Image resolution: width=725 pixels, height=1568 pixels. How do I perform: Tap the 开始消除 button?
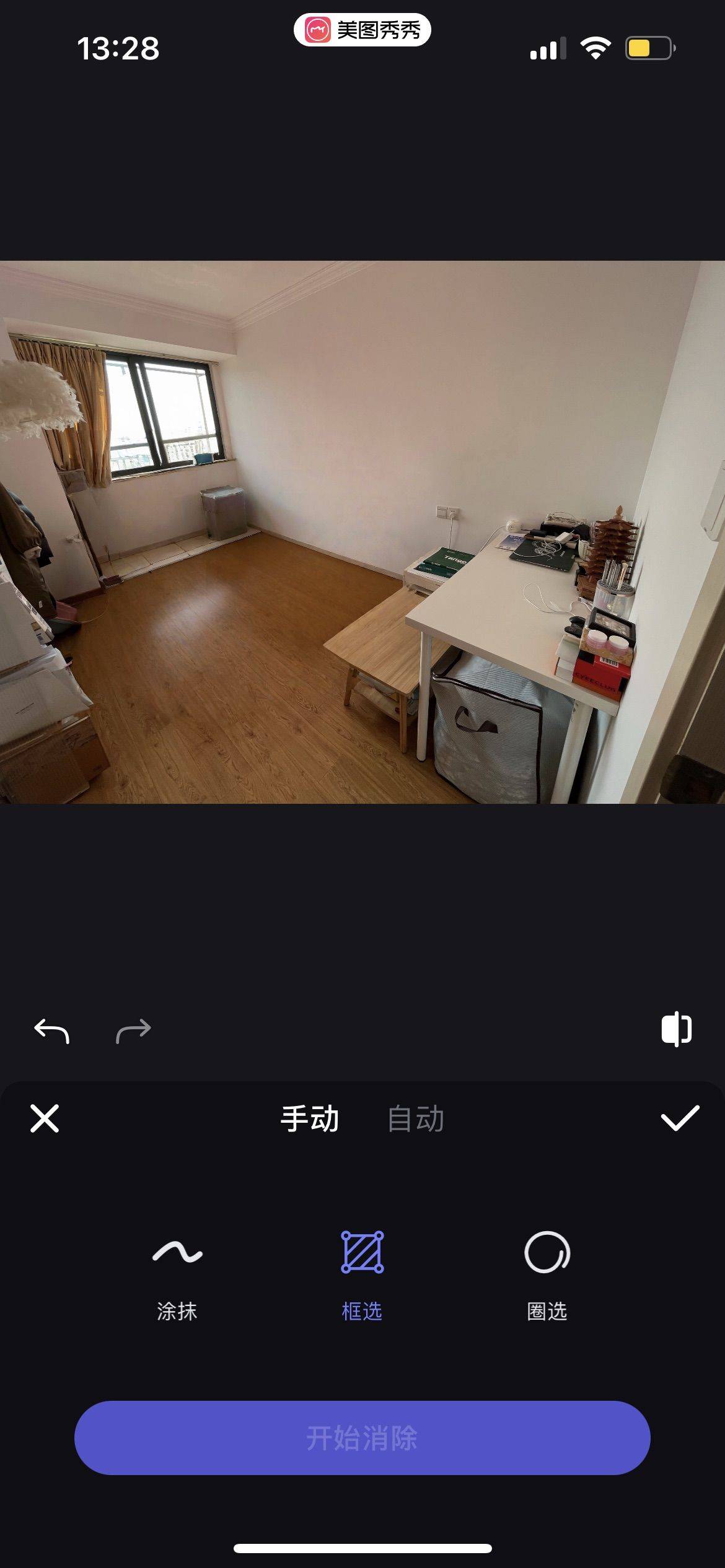[x=362, y=1438]
